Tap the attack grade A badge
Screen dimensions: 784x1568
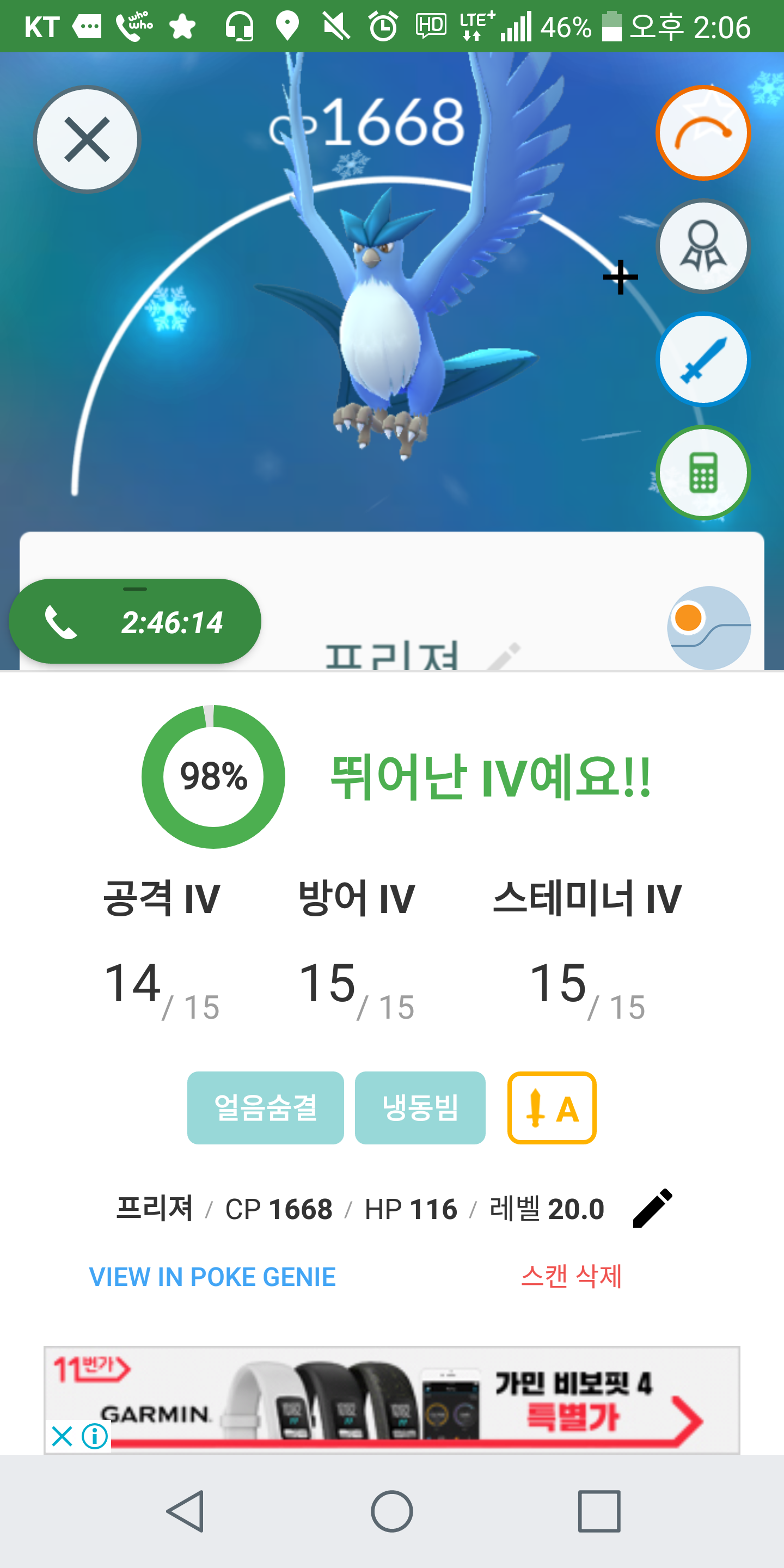tap(552, 1108)
